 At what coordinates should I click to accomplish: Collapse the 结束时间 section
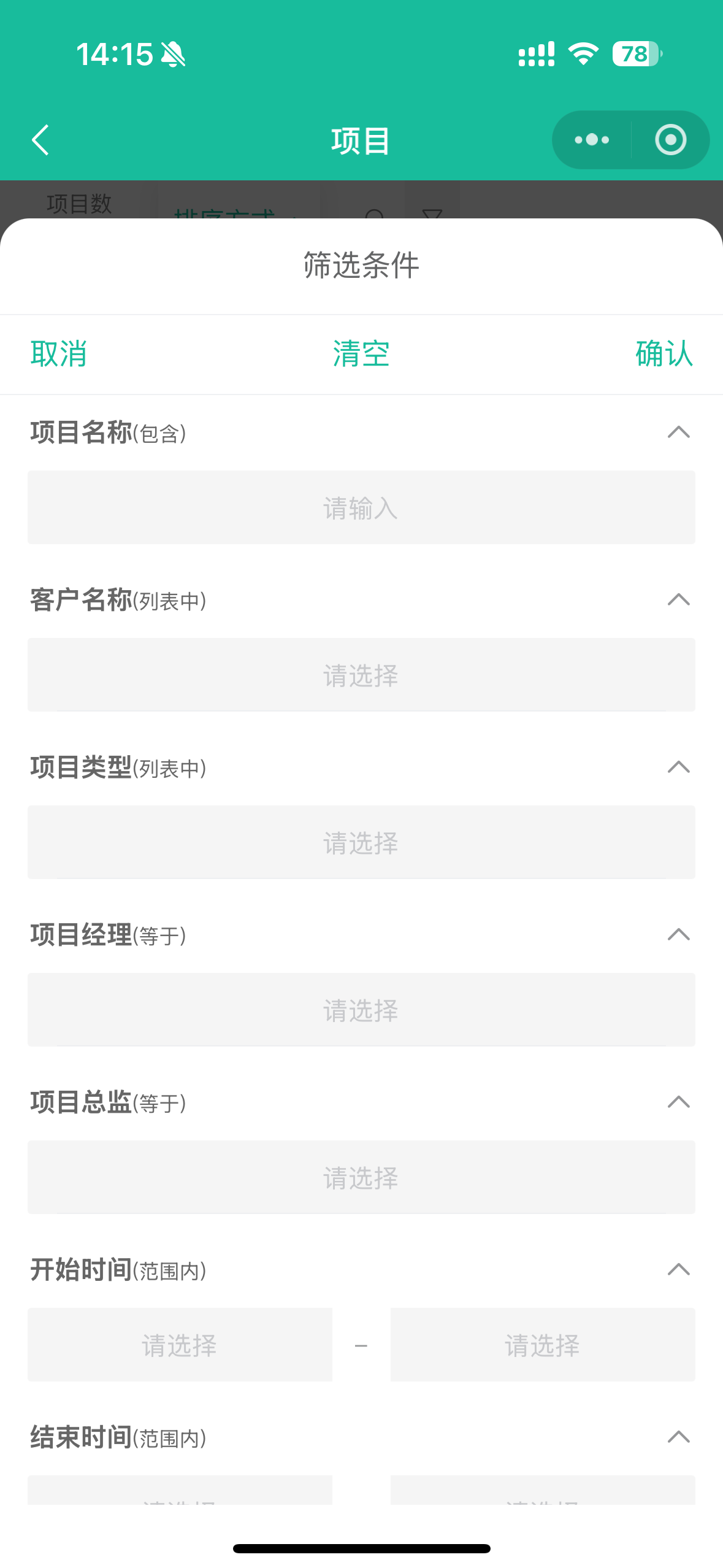click(x=678, y=1437)
